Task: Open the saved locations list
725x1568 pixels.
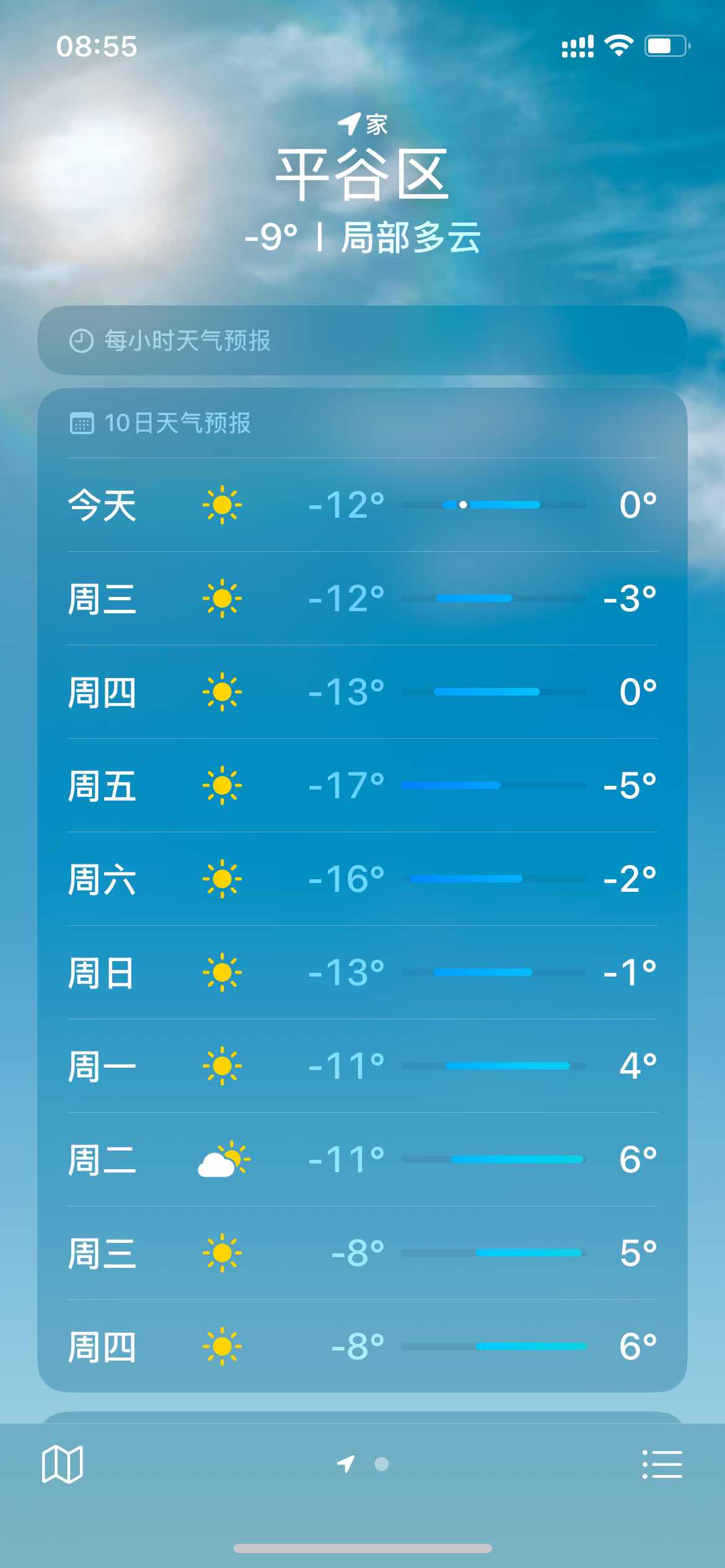Action: (662, 1464)
